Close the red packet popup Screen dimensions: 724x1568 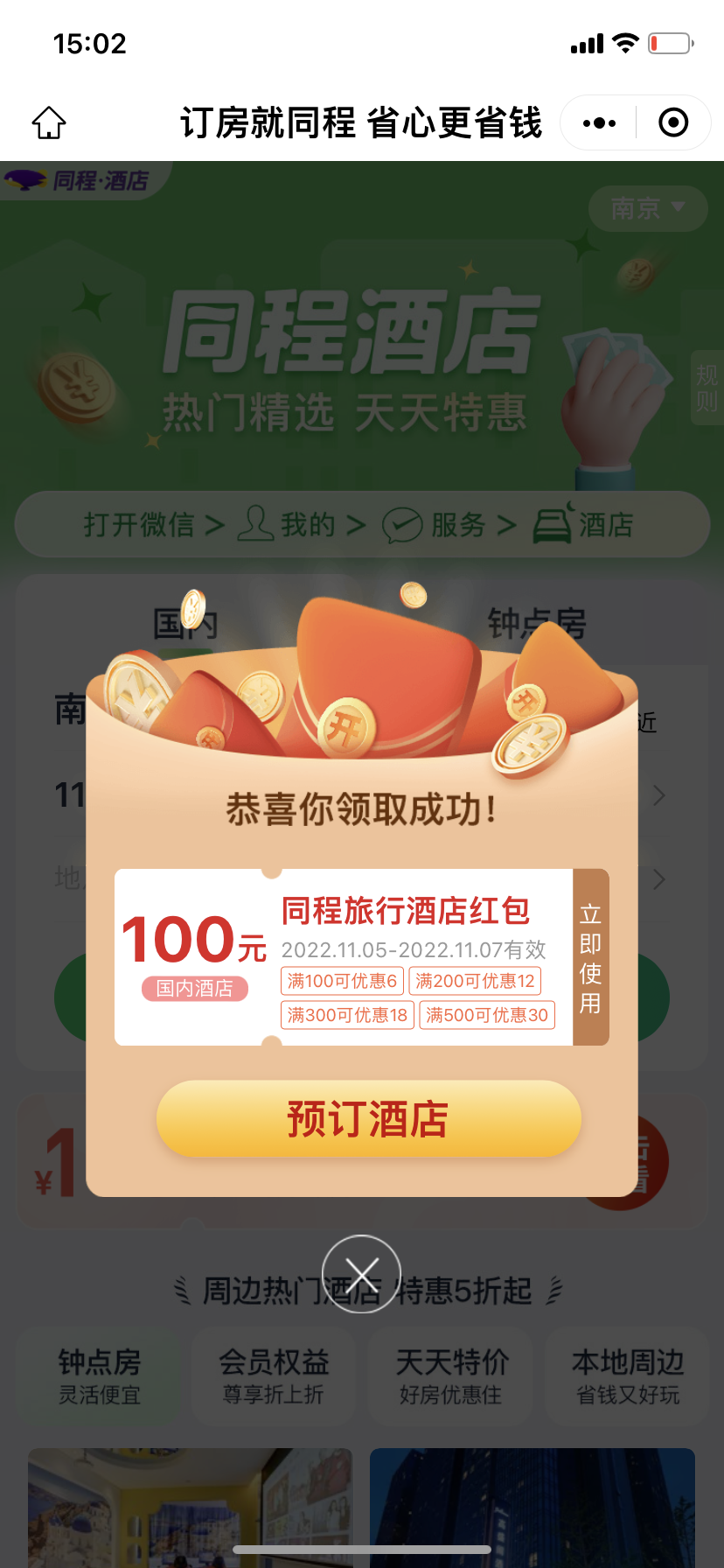coord(361,1274)
